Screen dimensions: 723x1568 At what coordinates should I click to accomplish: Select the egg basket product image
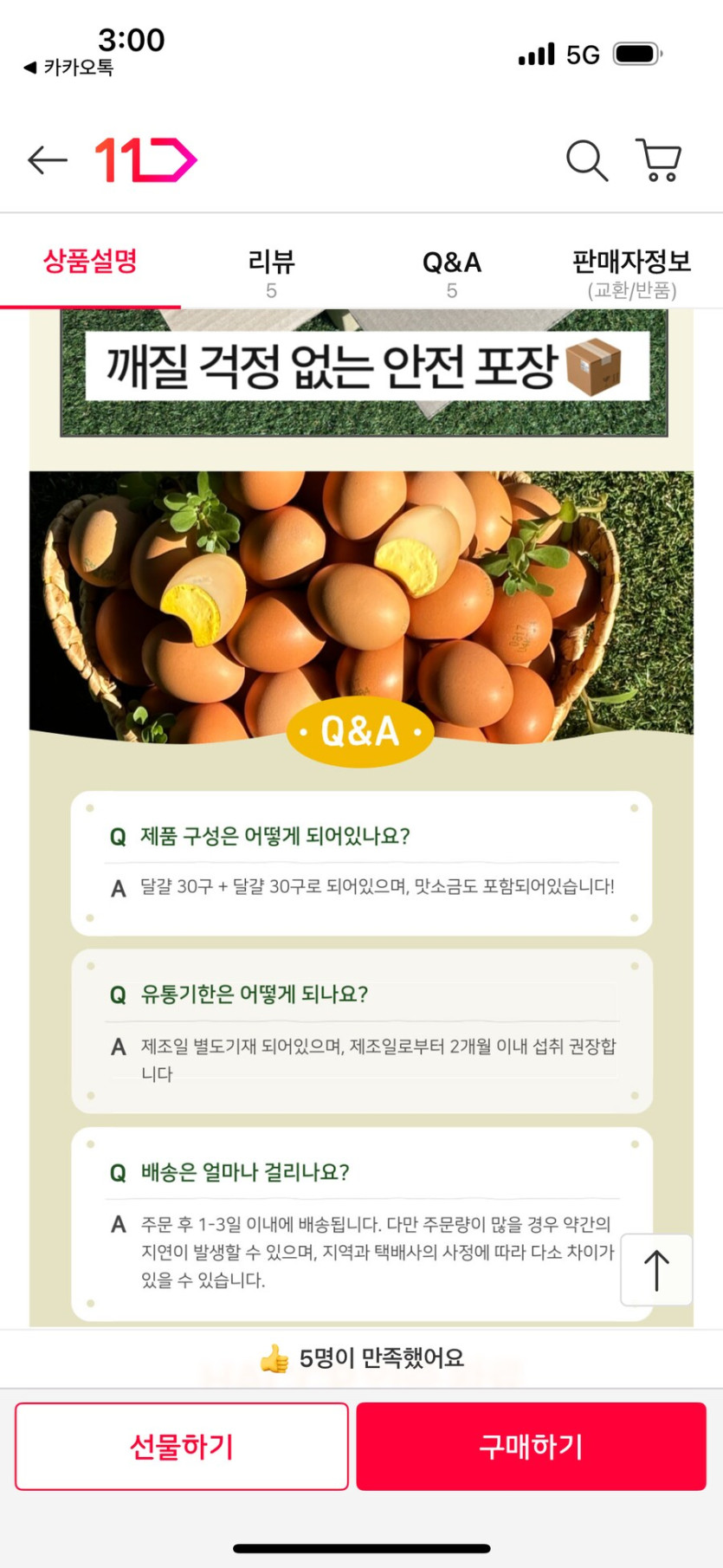[x=361, y=589]
